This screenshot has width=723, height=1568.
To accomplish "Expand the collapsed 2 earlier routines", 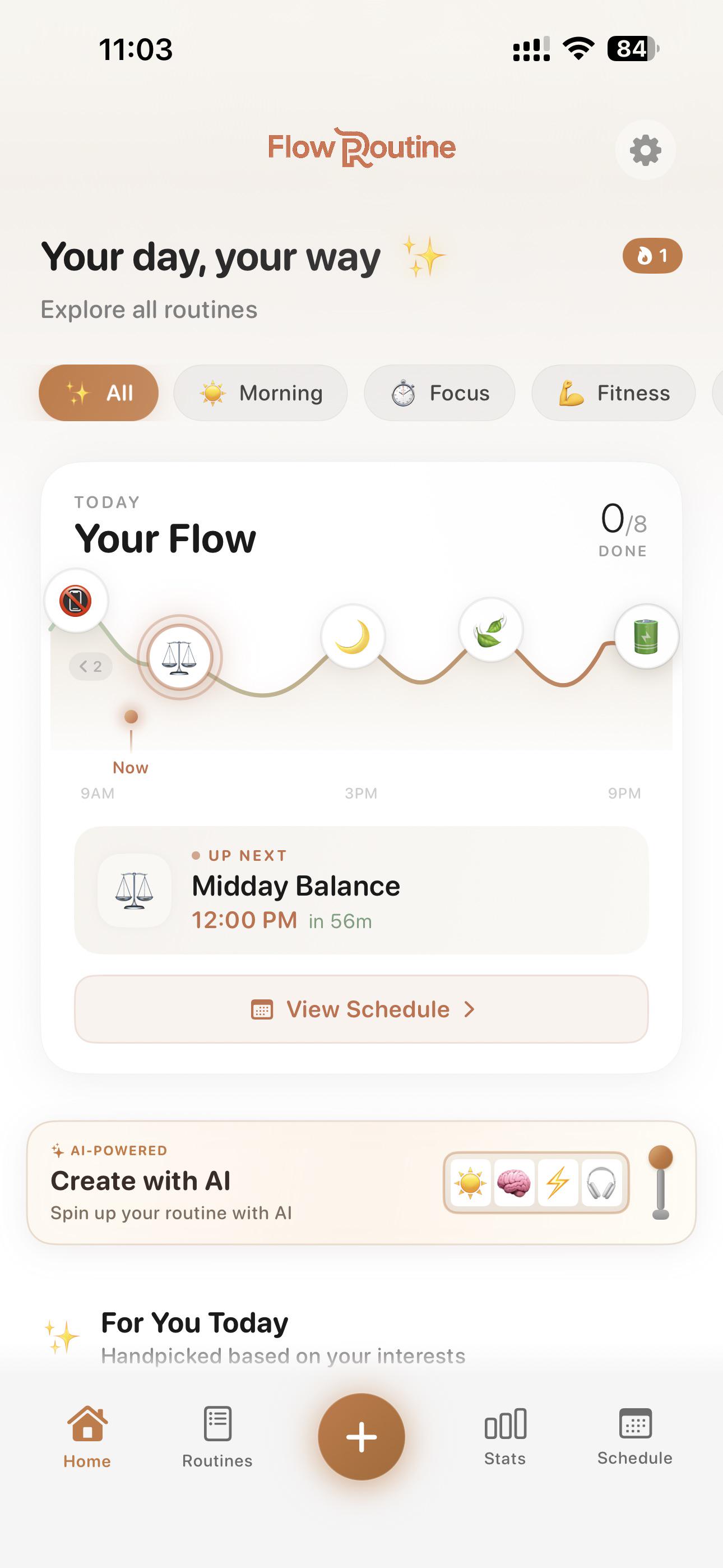I will point(91,667).
